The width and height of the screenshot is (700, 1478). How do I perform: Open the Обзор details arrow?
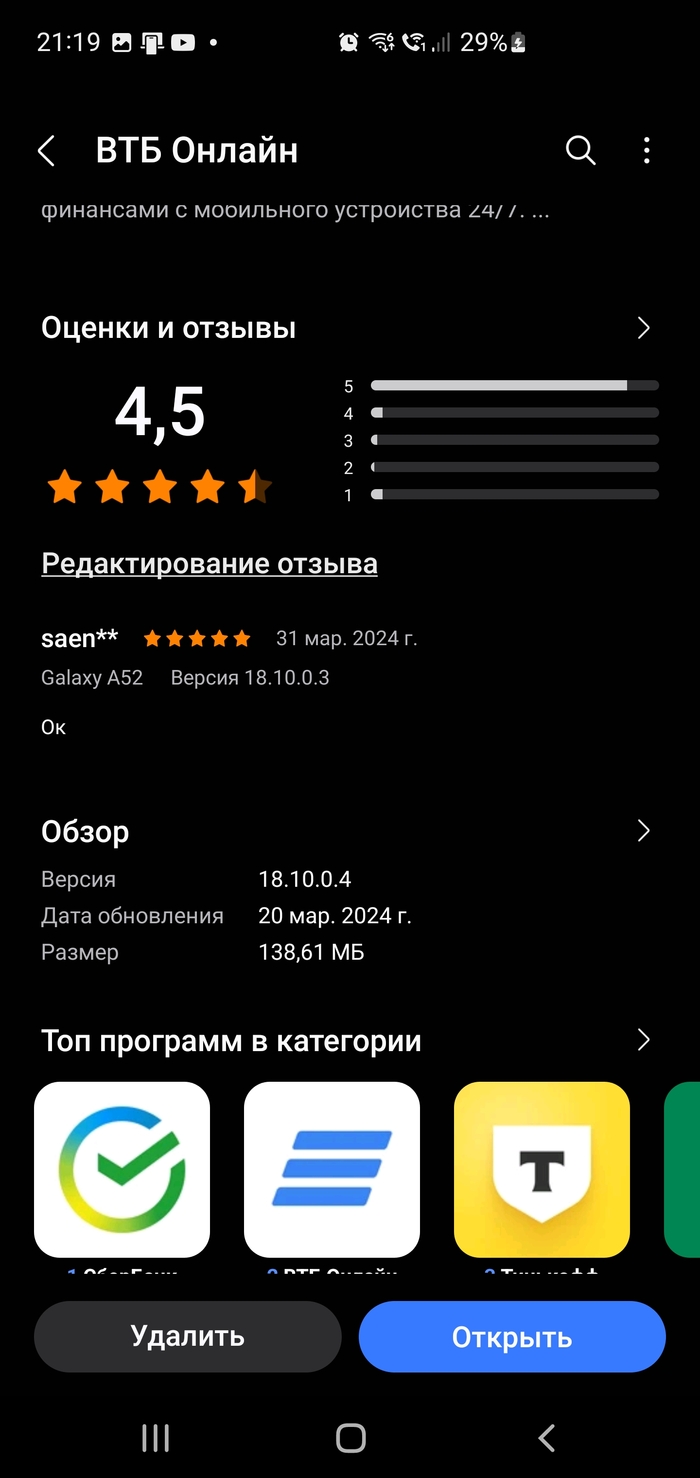coord(643,831)
